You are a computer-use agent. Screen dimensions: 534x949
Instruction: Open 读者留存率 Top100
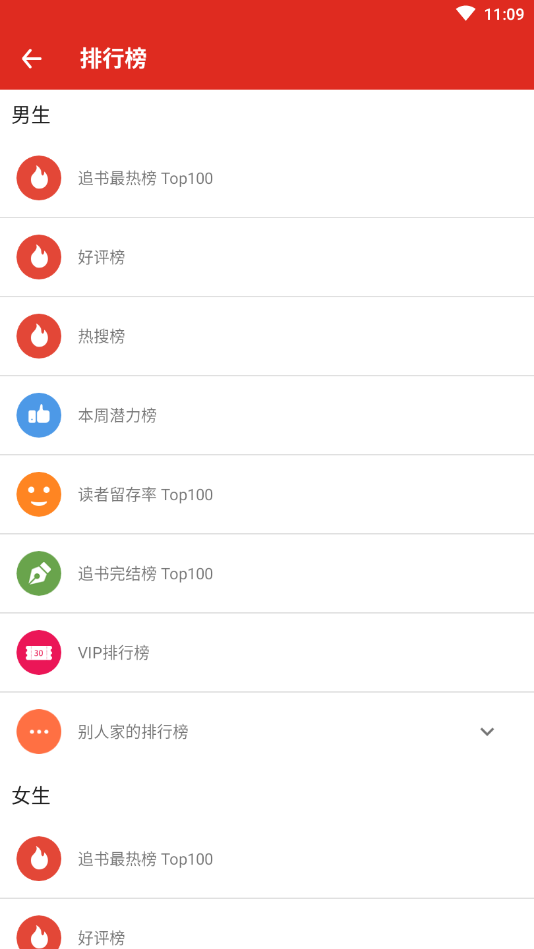pyautogui.click(x=267, y=494)
